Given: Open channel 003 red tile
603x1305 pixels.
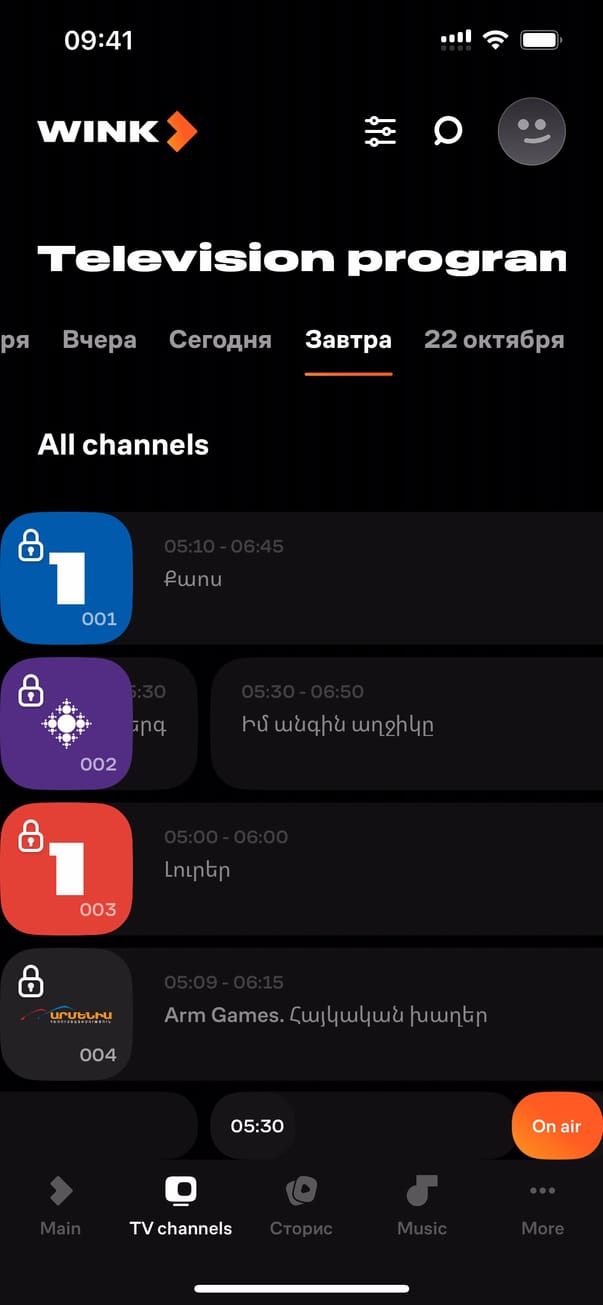Looking at the screenshot, I should point(67,868).
